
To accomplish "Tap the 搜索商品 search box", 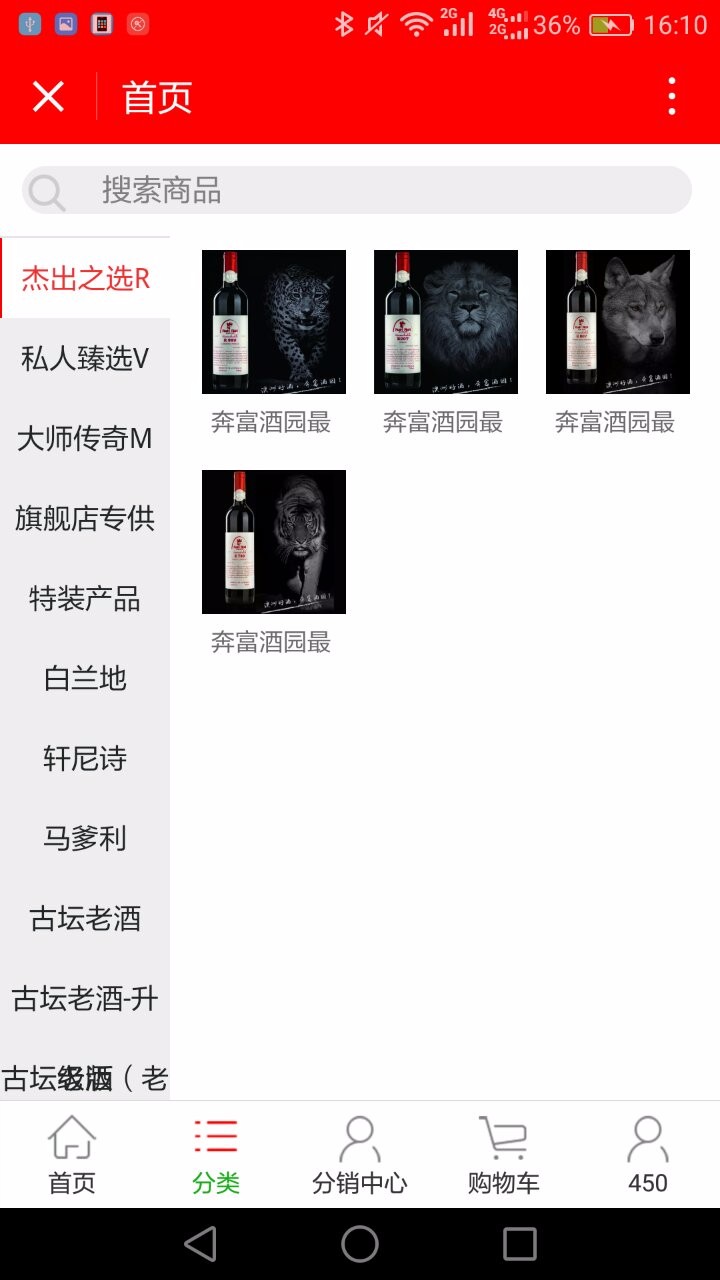I will [357, 190].
